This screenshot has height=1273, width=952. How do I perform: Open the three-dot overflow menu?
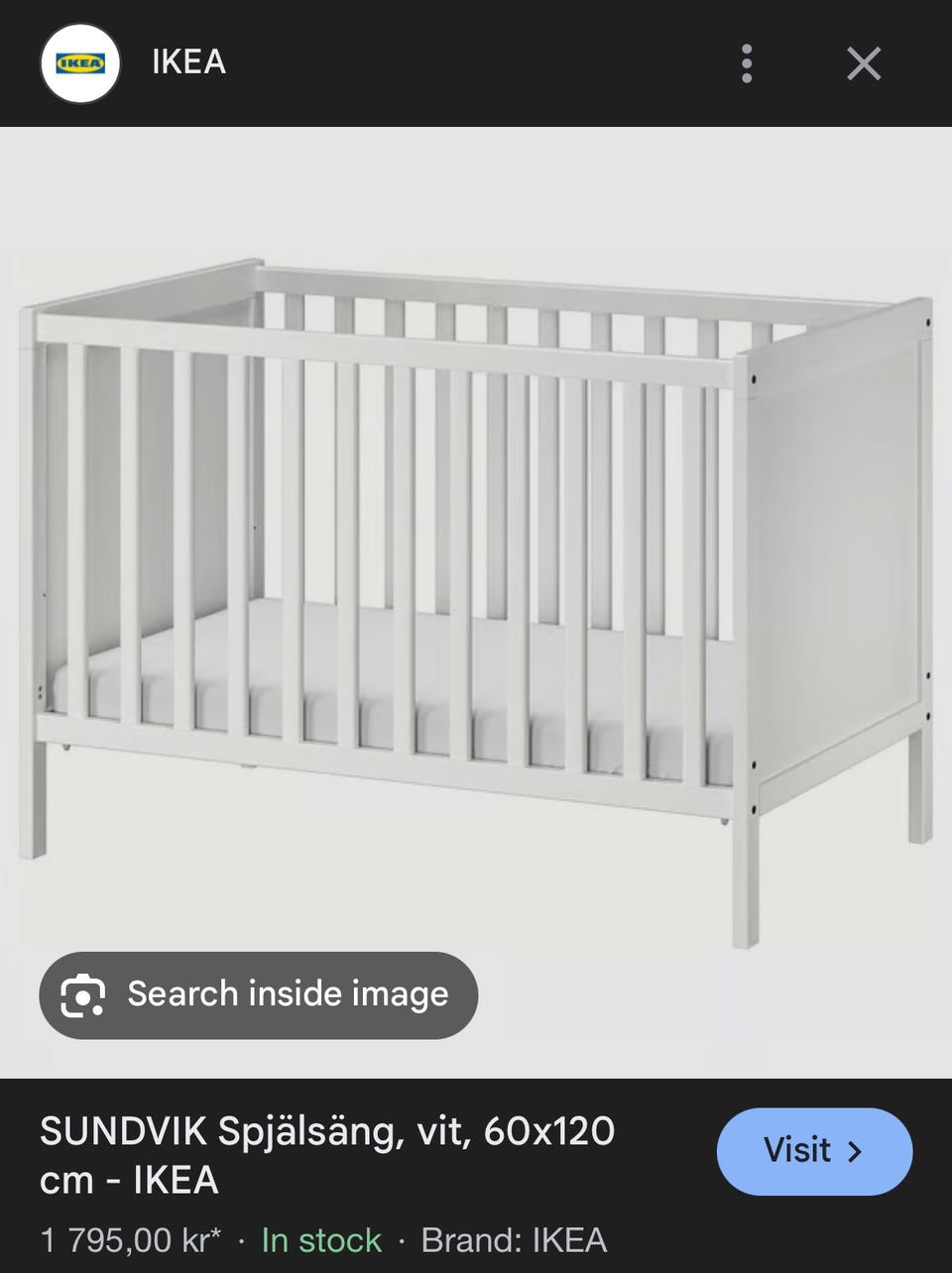[747, 63]
